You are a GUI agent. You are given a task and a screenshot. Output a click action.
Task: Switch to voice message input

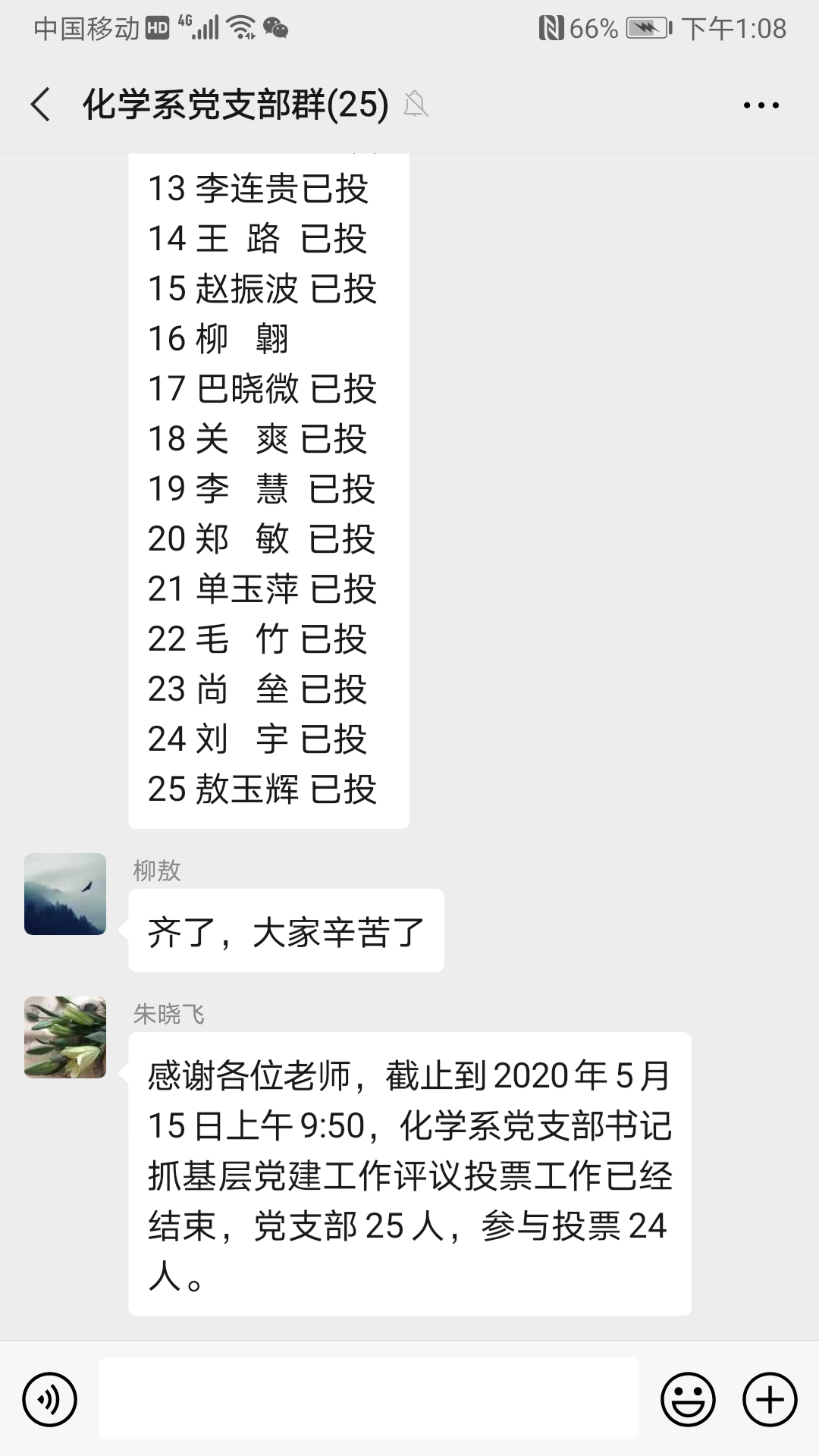point(50,1399)
